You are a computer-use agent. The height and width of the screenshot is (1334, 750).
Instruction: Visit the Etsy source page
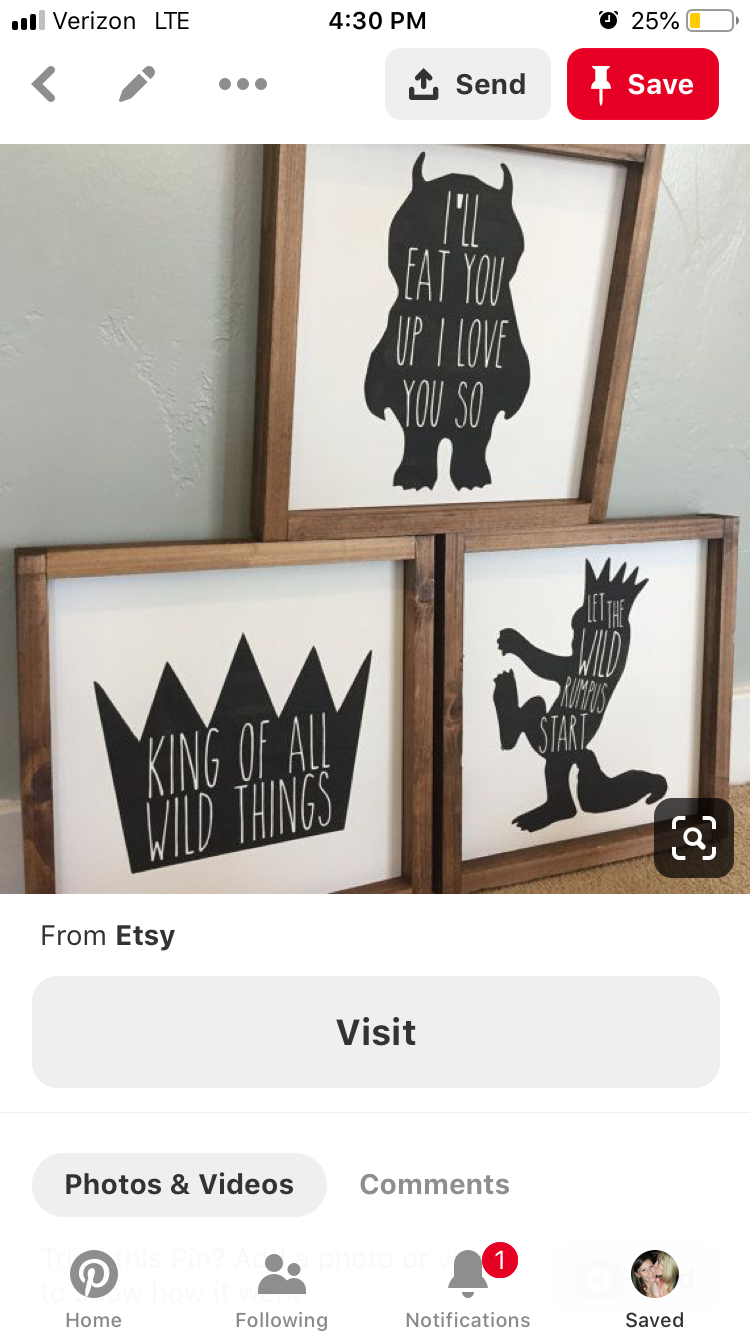pos(375,1032)
